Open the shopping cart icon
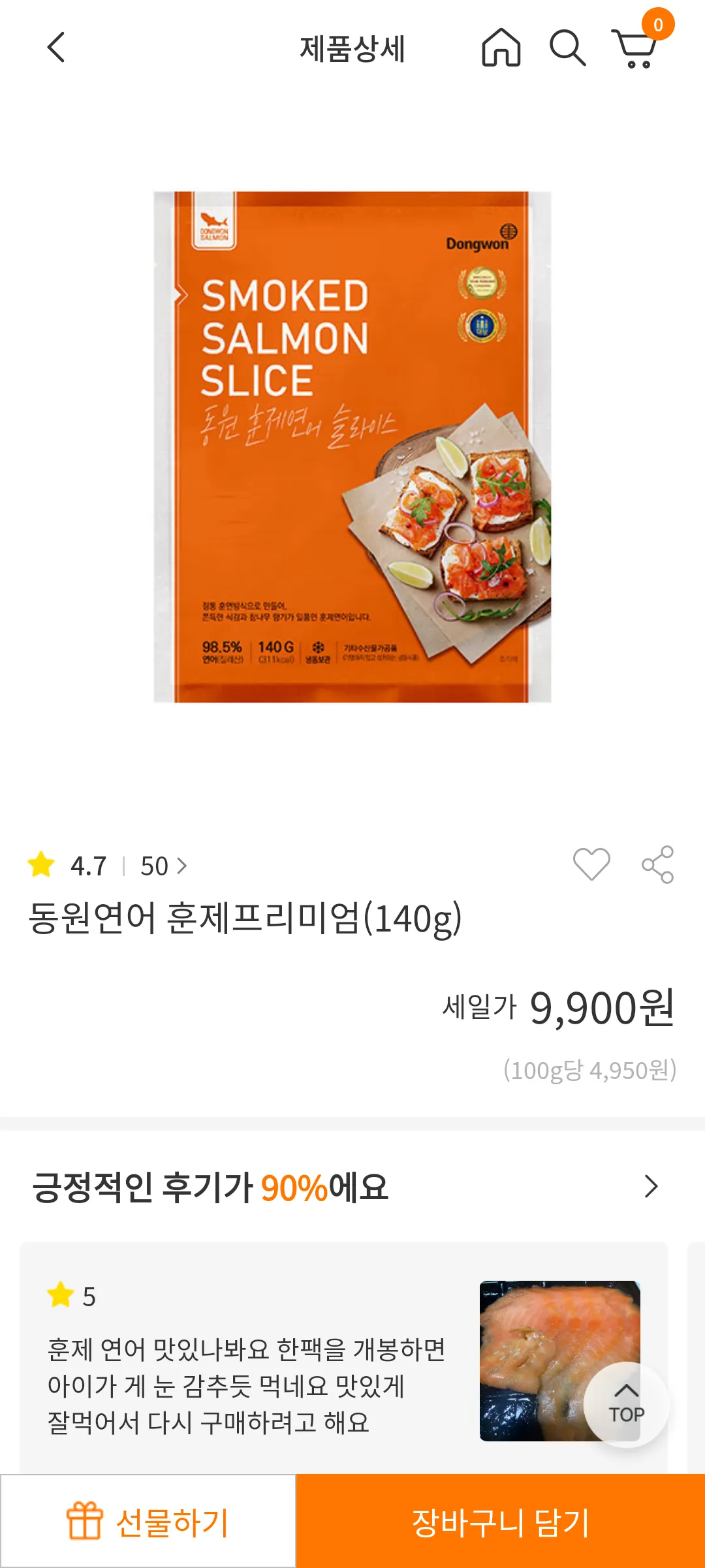 click(x=634, y=49)
